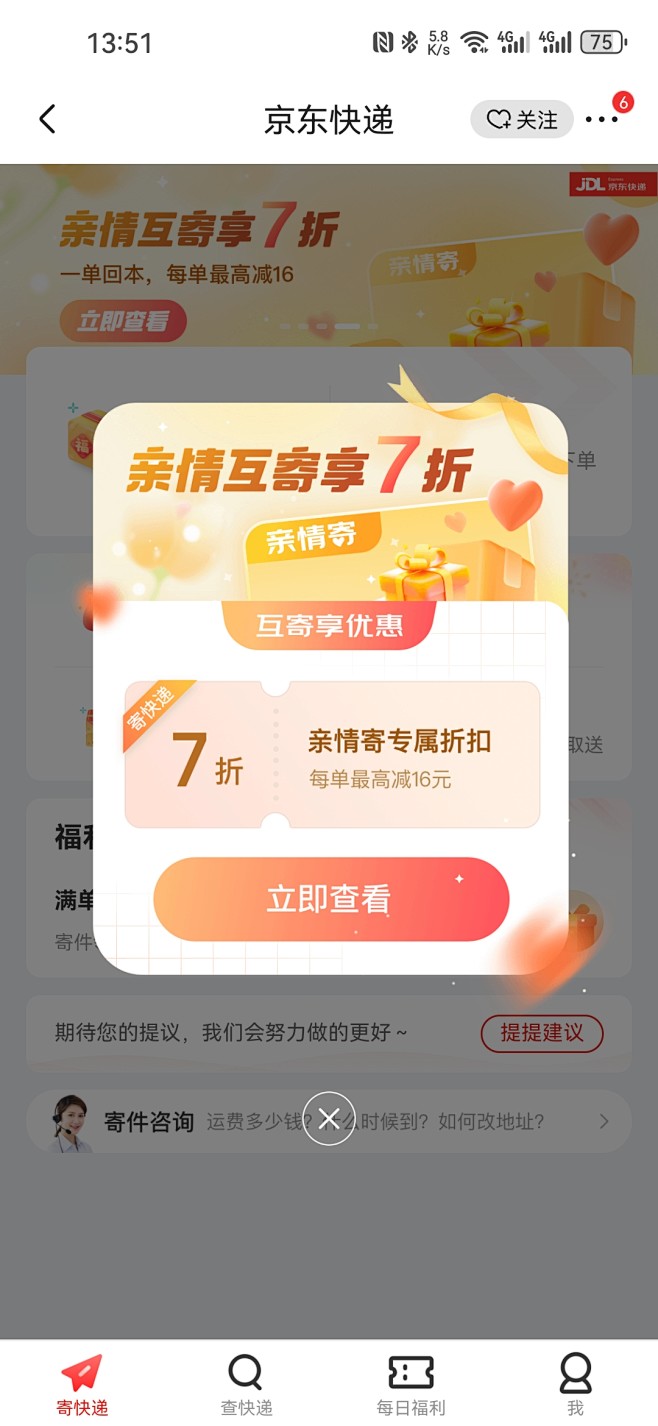Switch to the 寄快递 tab
Screen dimensions: 658x1426
(82, 1384)
